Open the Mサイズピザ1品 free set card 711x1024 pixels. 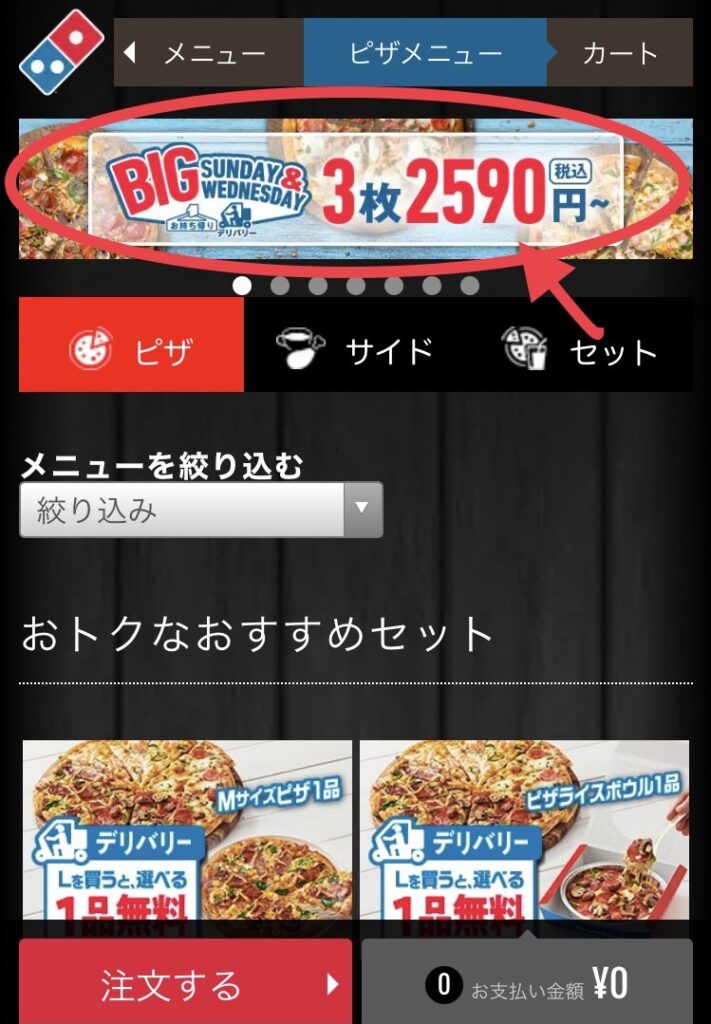pyautogui.click(x=187, y=830)
